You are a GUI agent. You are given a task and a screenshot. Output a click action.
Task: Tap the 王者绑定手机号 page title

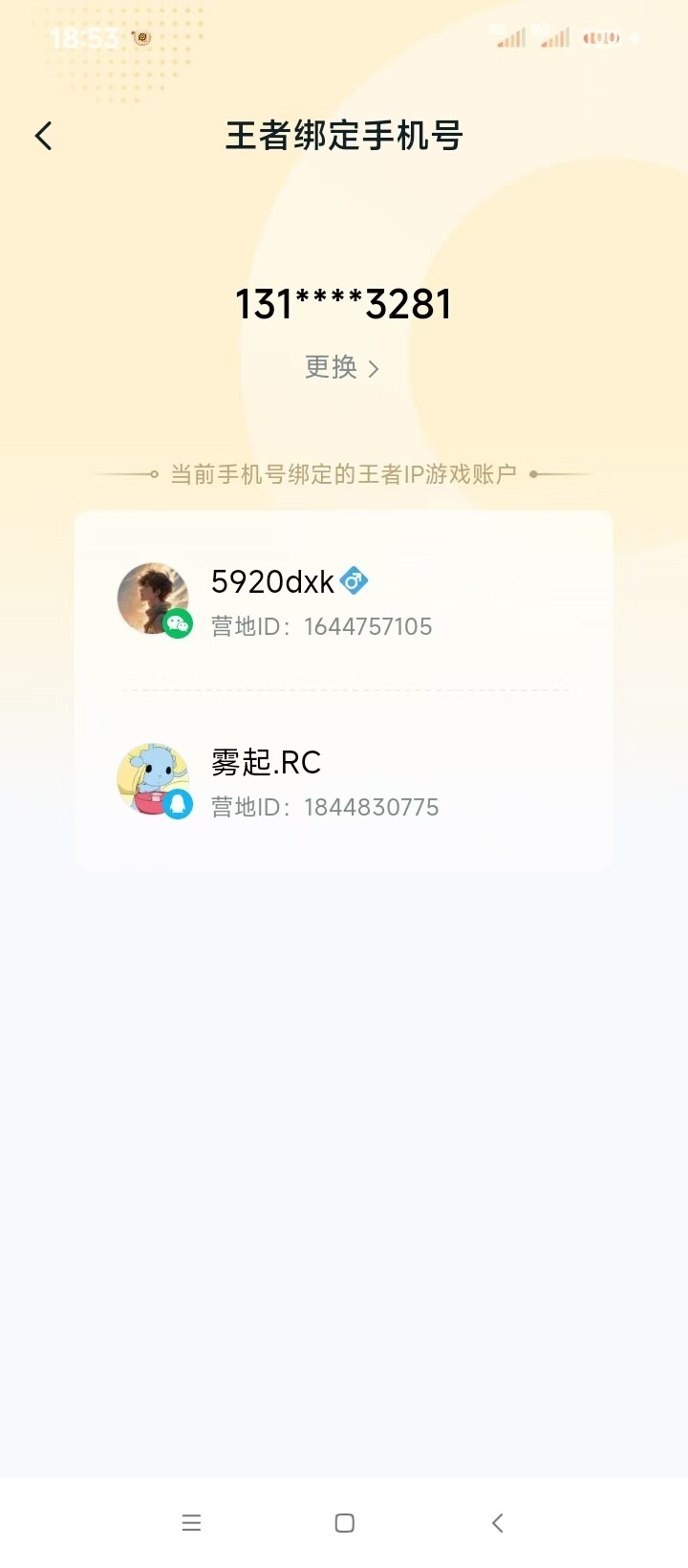[x=344, y=136]
